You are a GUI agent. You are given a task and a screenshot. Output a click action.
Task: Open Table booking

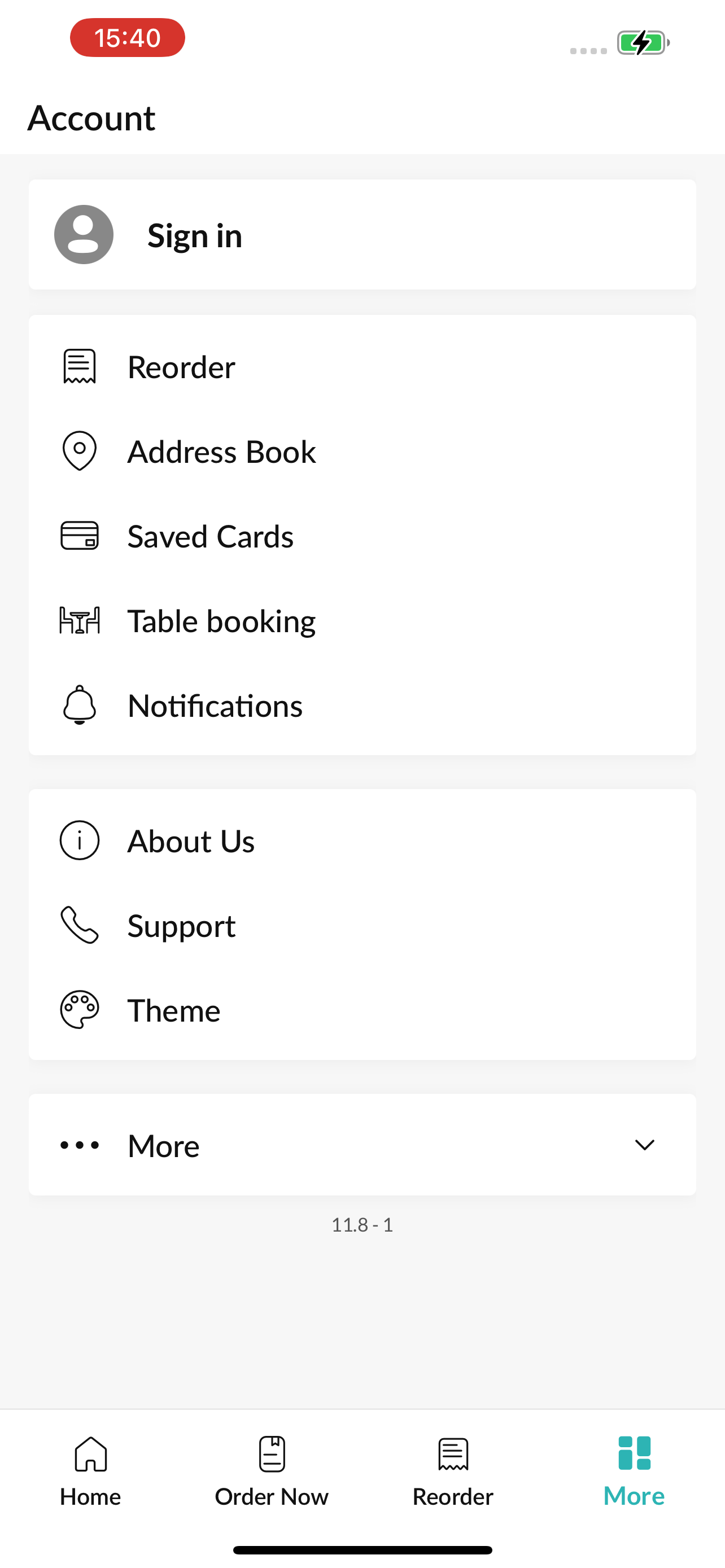[362, 621]
